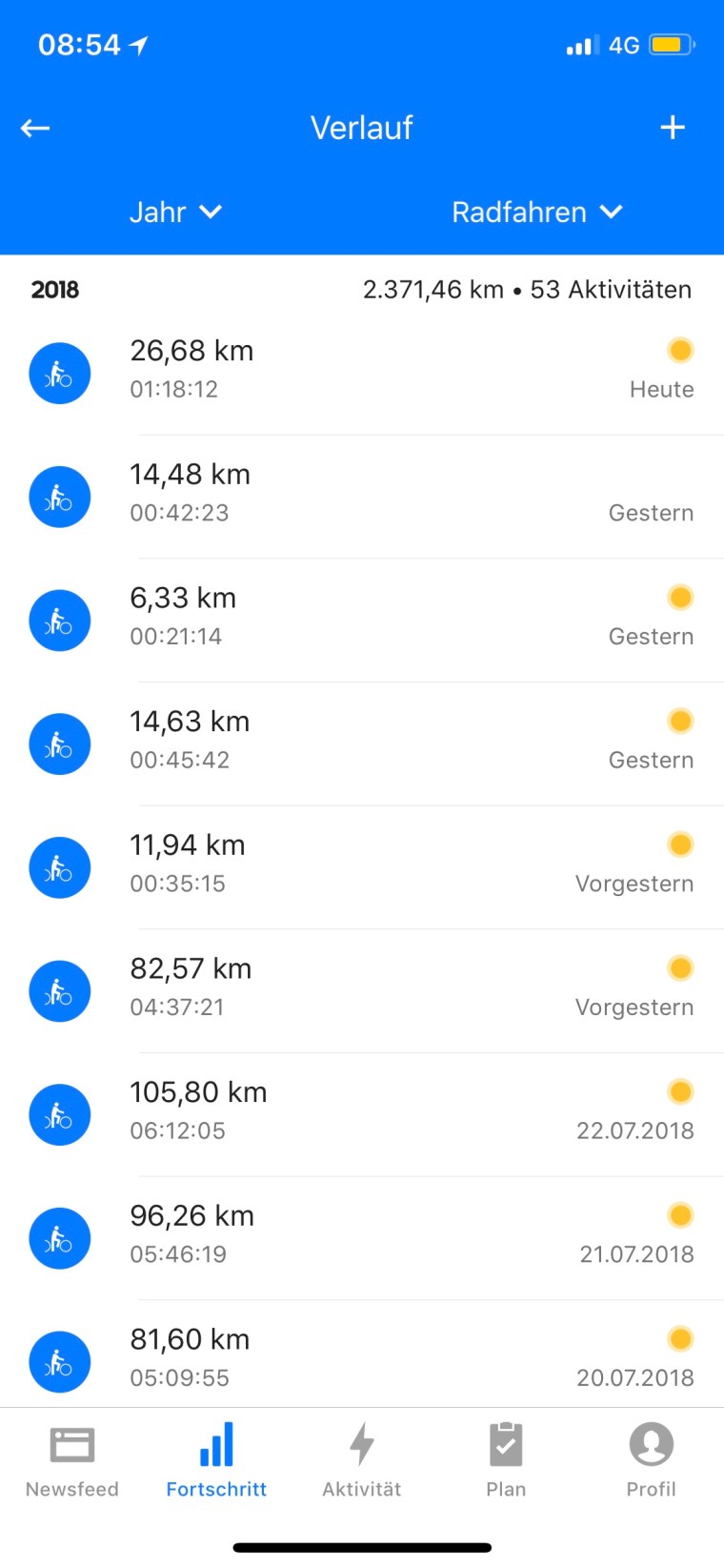The width and height of the screenshot is (724, 1568).
Task: View the 6,33 km cycling activity
Action: 362,618
